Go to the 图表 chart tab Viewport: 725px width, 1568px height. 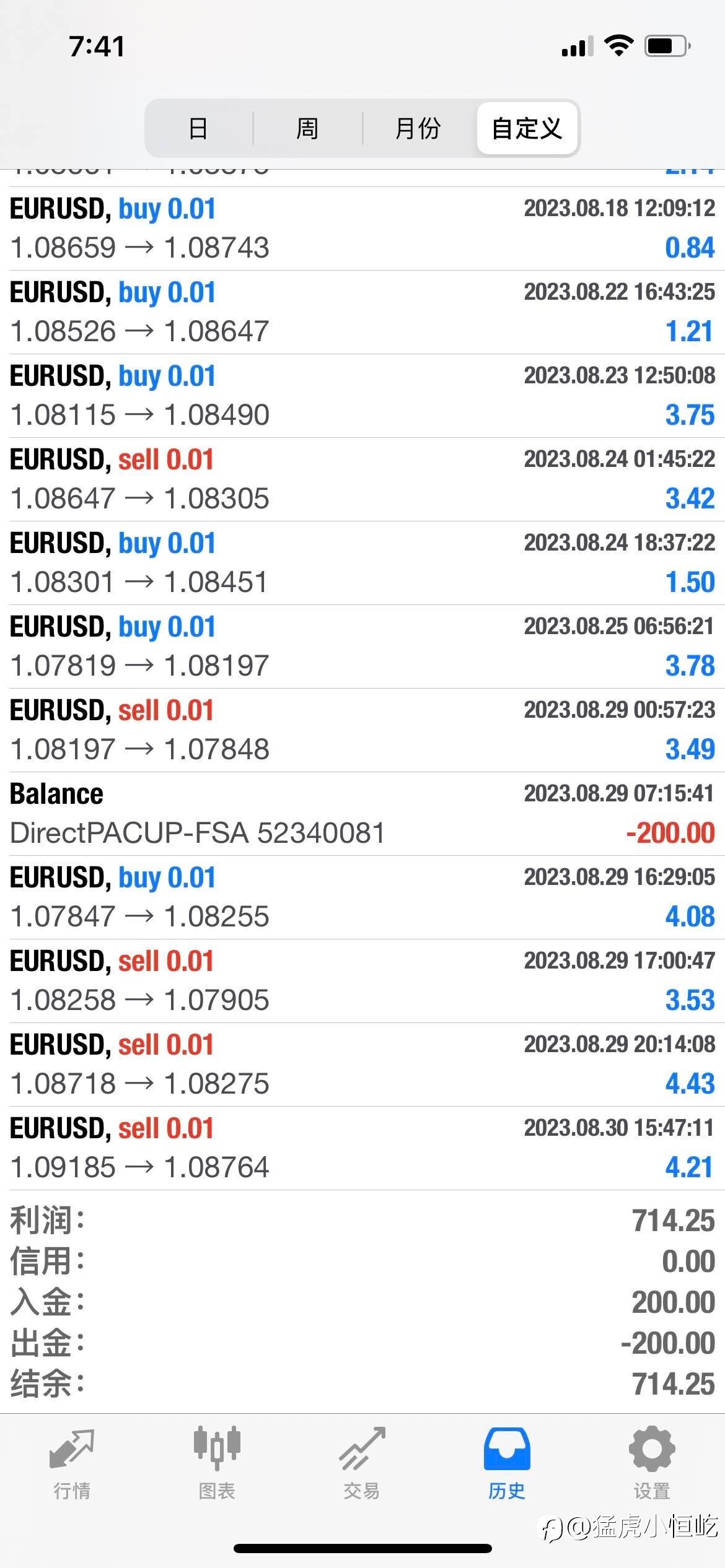tap(217, 1464)
